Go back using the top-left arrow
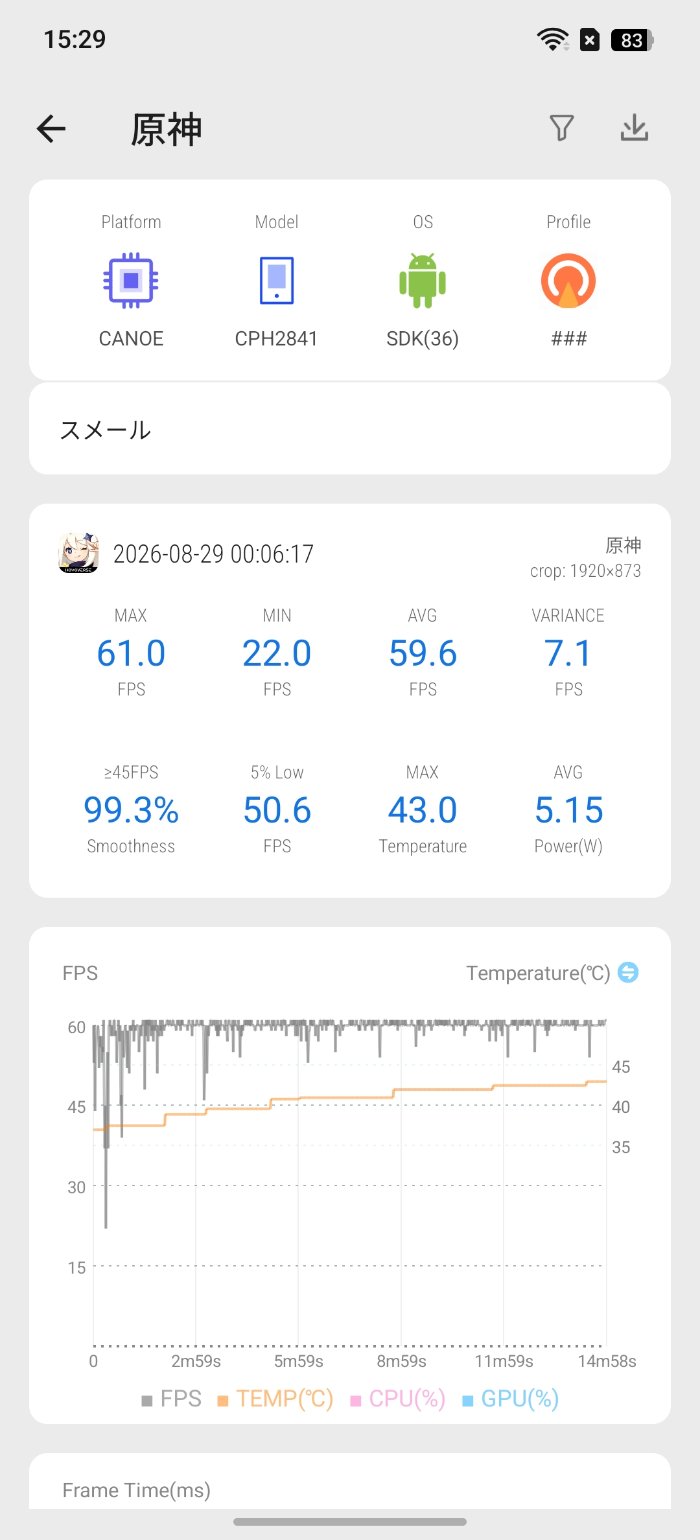700x1540 pixels. [x=51, y=128]
